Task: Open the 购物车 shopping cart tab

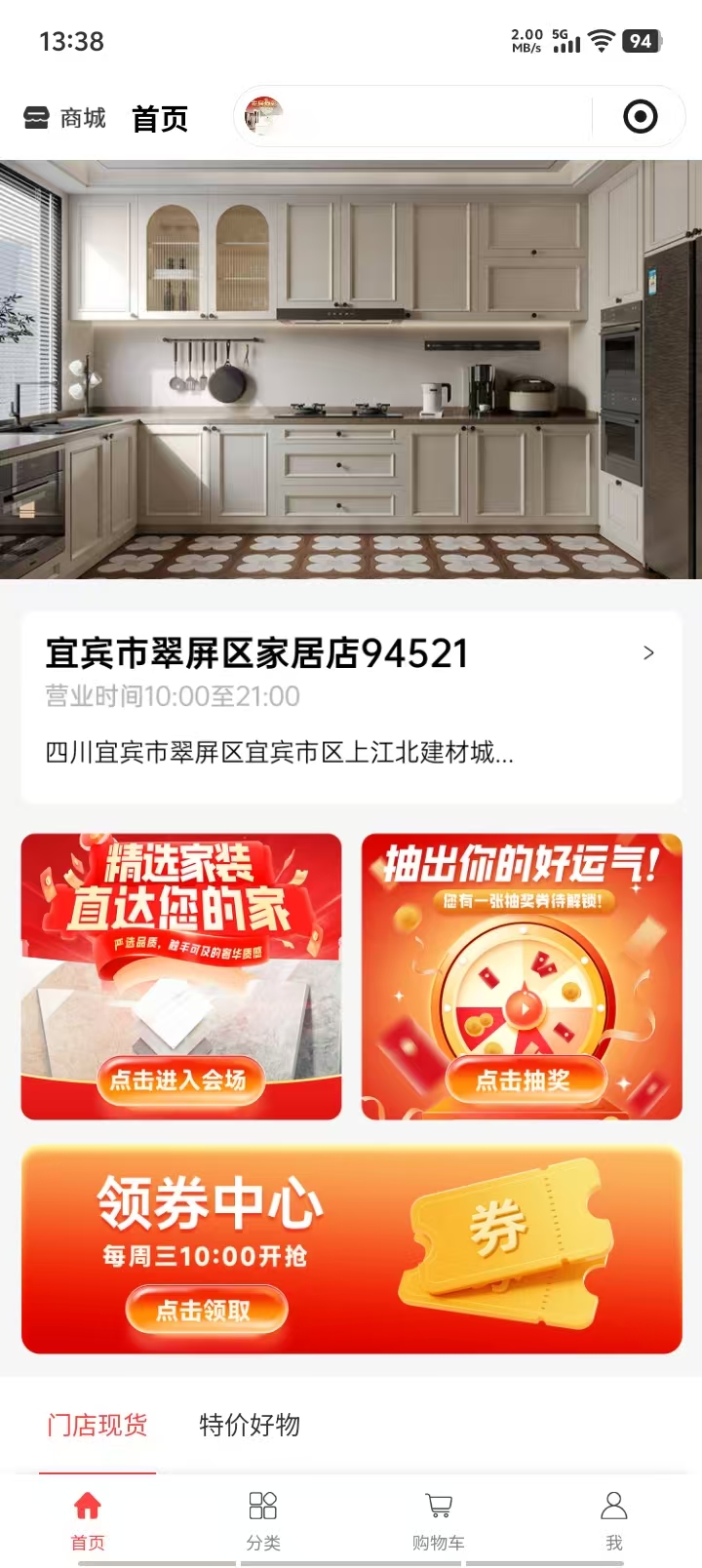Action: [x=439, y=1519]
